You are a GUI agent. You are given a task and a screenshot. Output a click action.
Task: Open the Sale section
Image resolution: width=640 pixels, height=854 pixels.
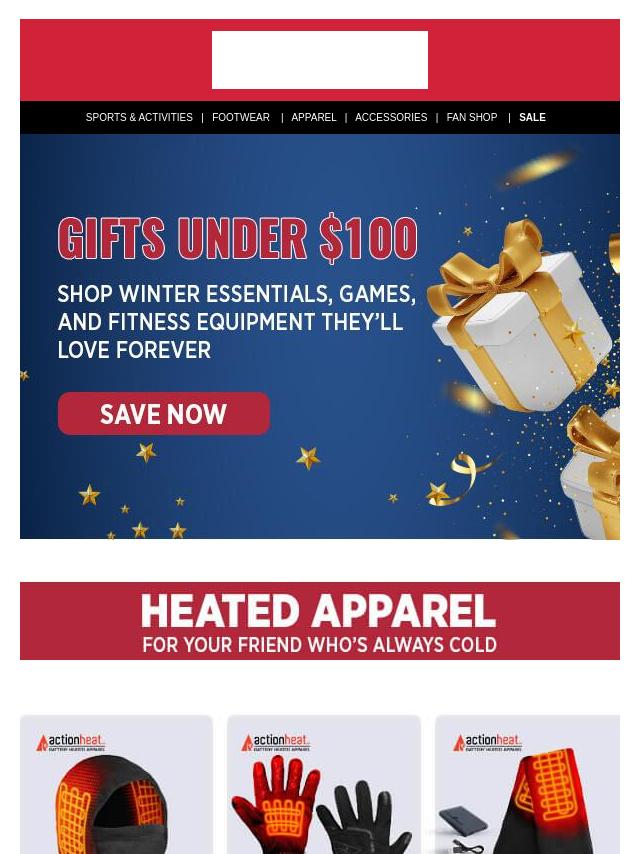click(x=532, y=118)
